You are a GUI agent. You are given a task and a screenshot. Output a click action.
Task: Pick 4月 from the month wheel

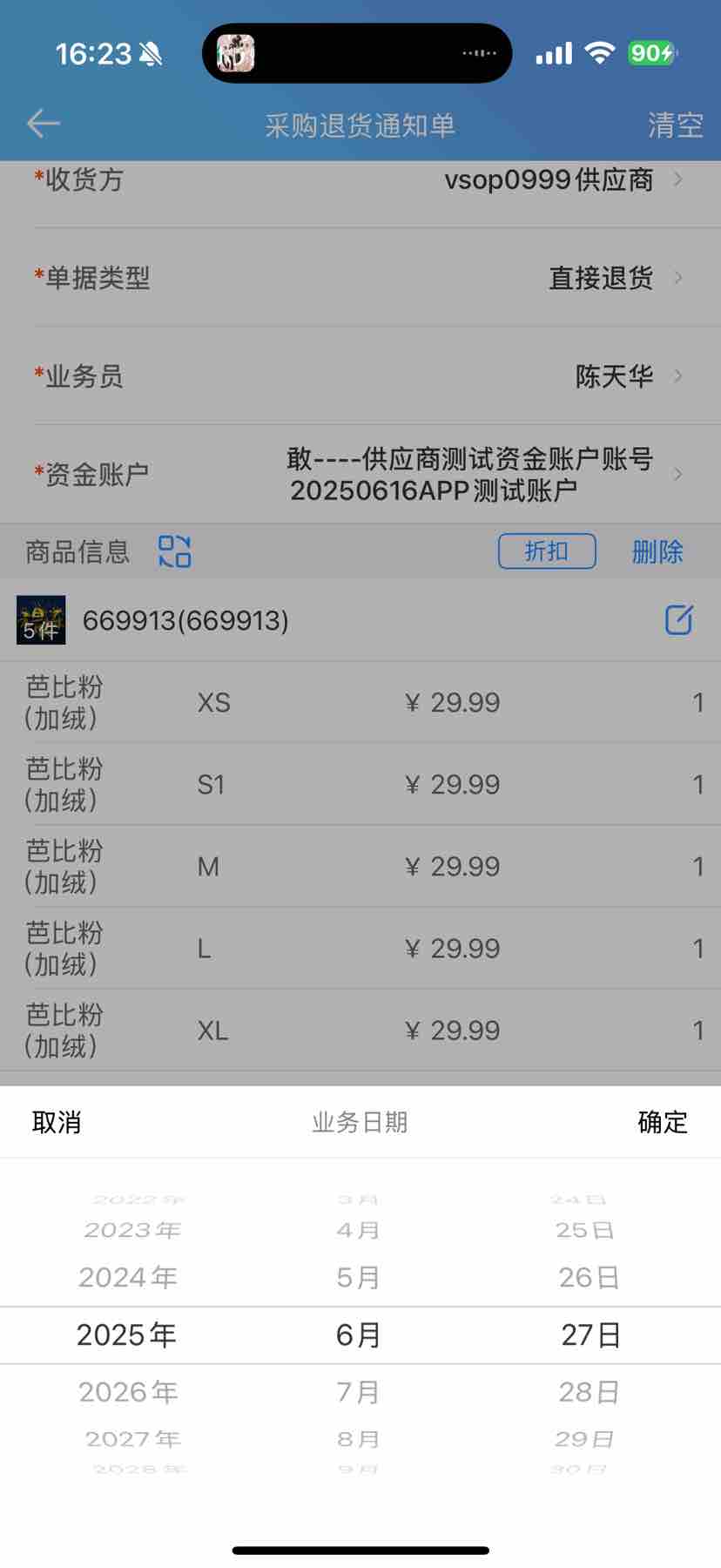359,1230
